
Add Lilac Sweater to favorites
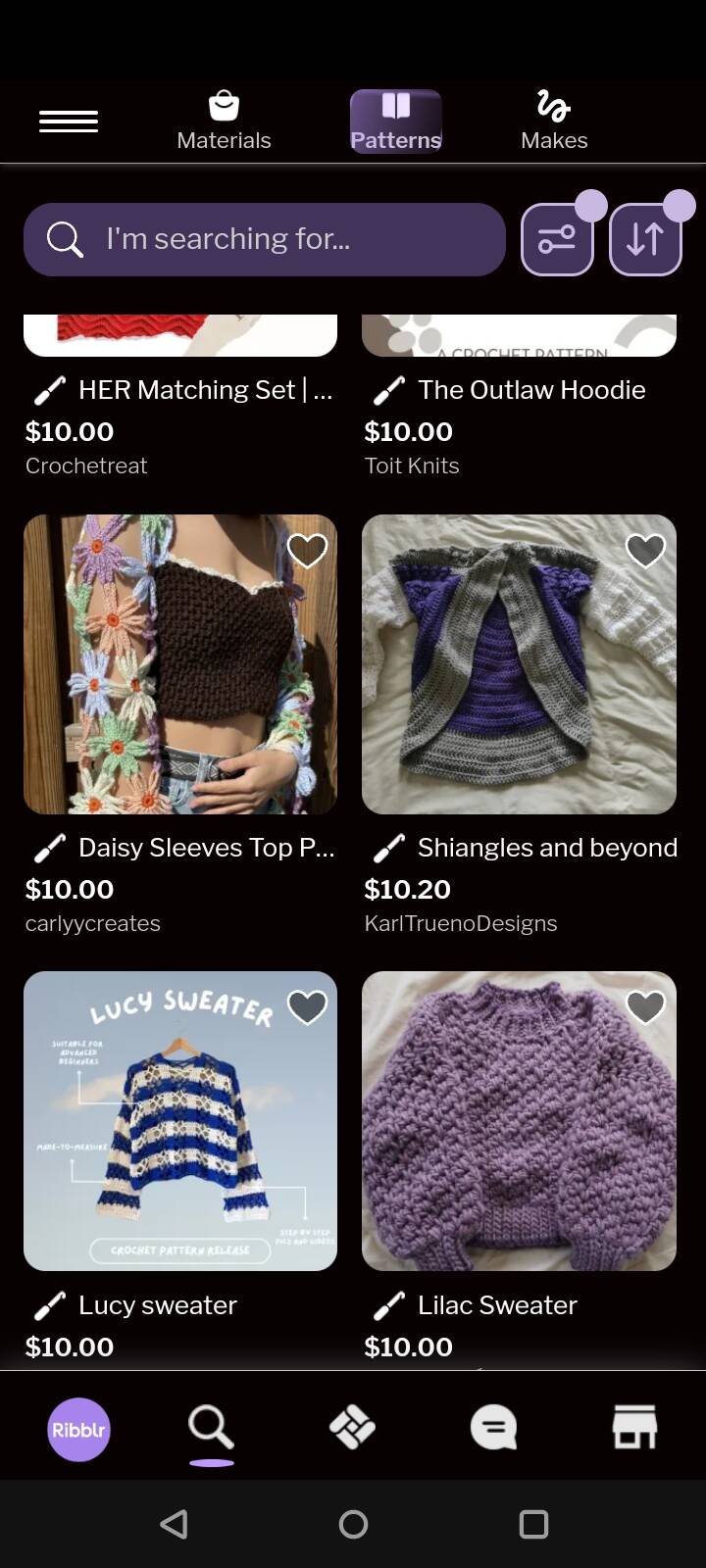(645, 1007)
